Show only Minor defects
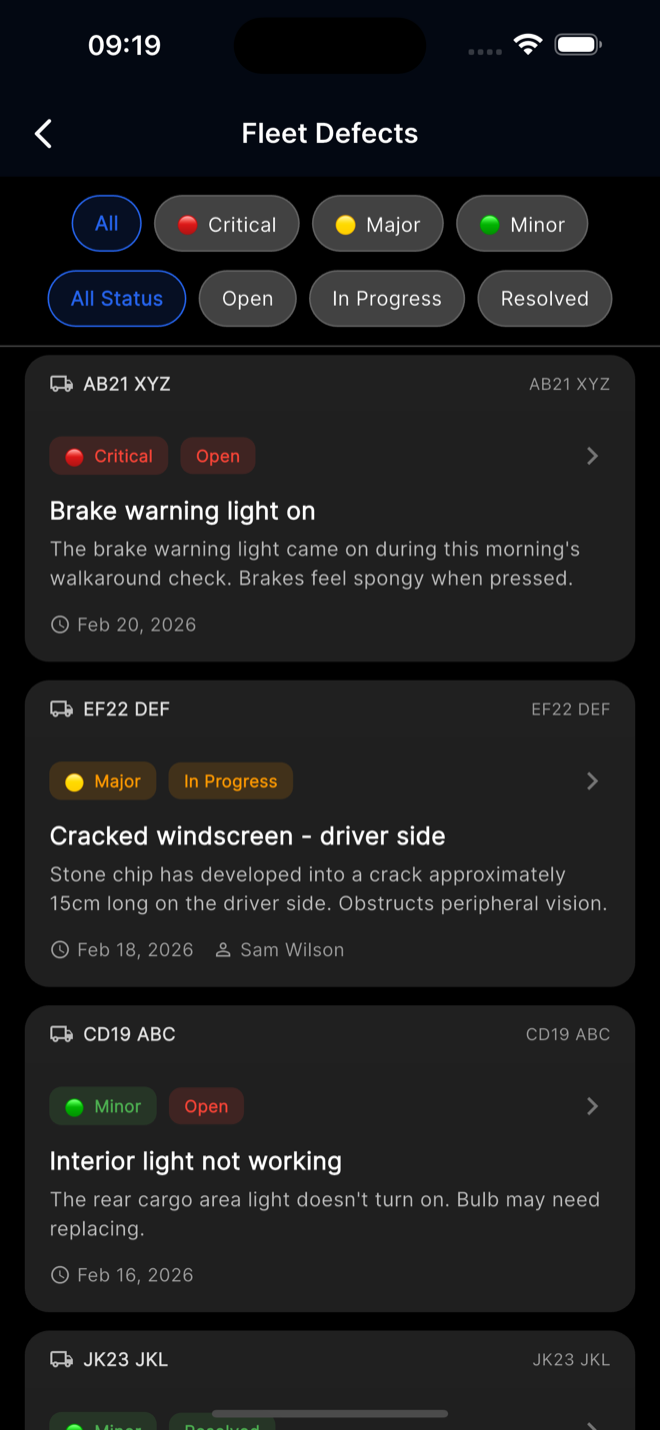Image resolution: width=660 pixels, height=1430 pixels. click(x=522, y=224)
